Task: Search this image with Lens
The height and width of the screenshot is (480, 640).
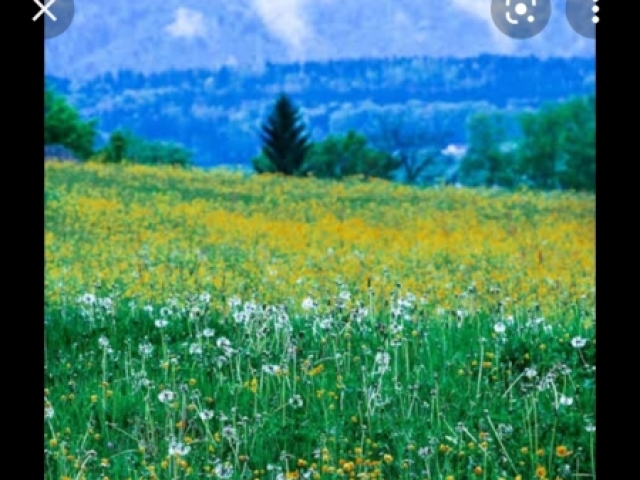Action: [520, 12]
